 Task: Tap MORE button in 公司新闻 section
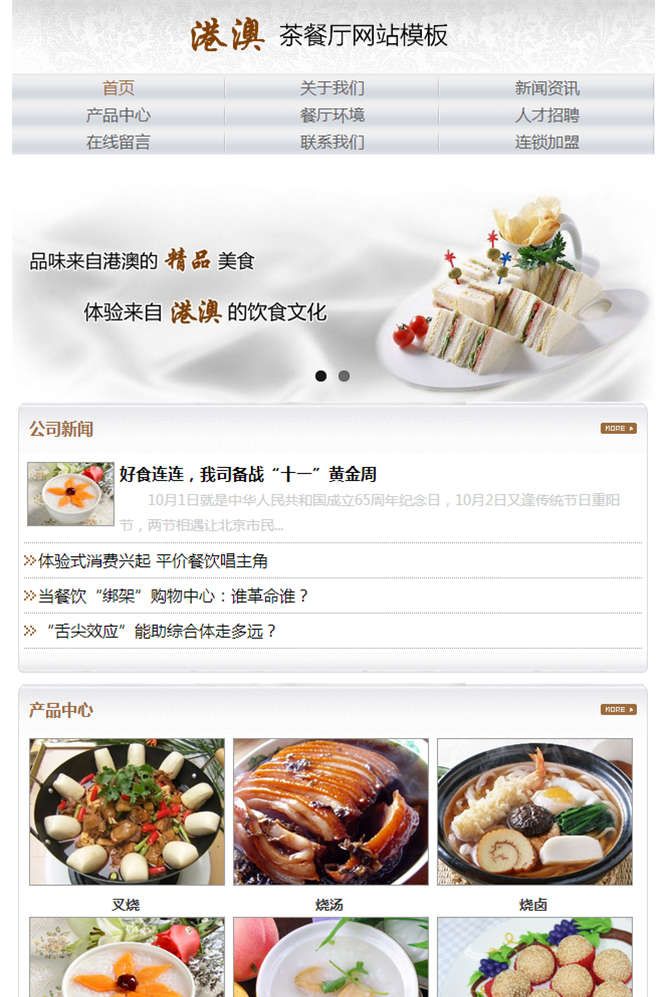618,428
